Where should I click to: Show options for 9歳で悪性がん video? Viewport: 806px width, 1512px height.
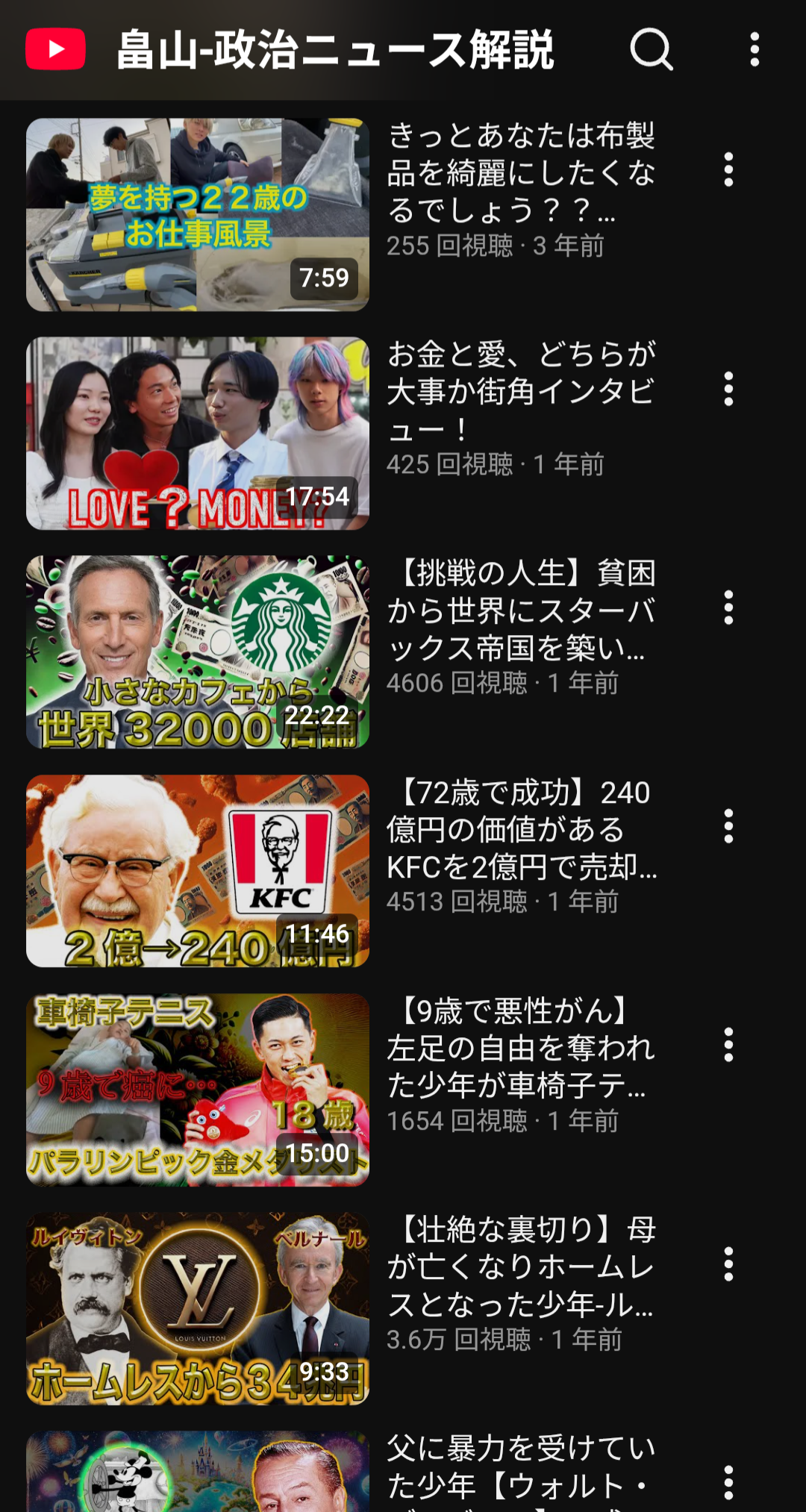click(x=728, y=1045)
